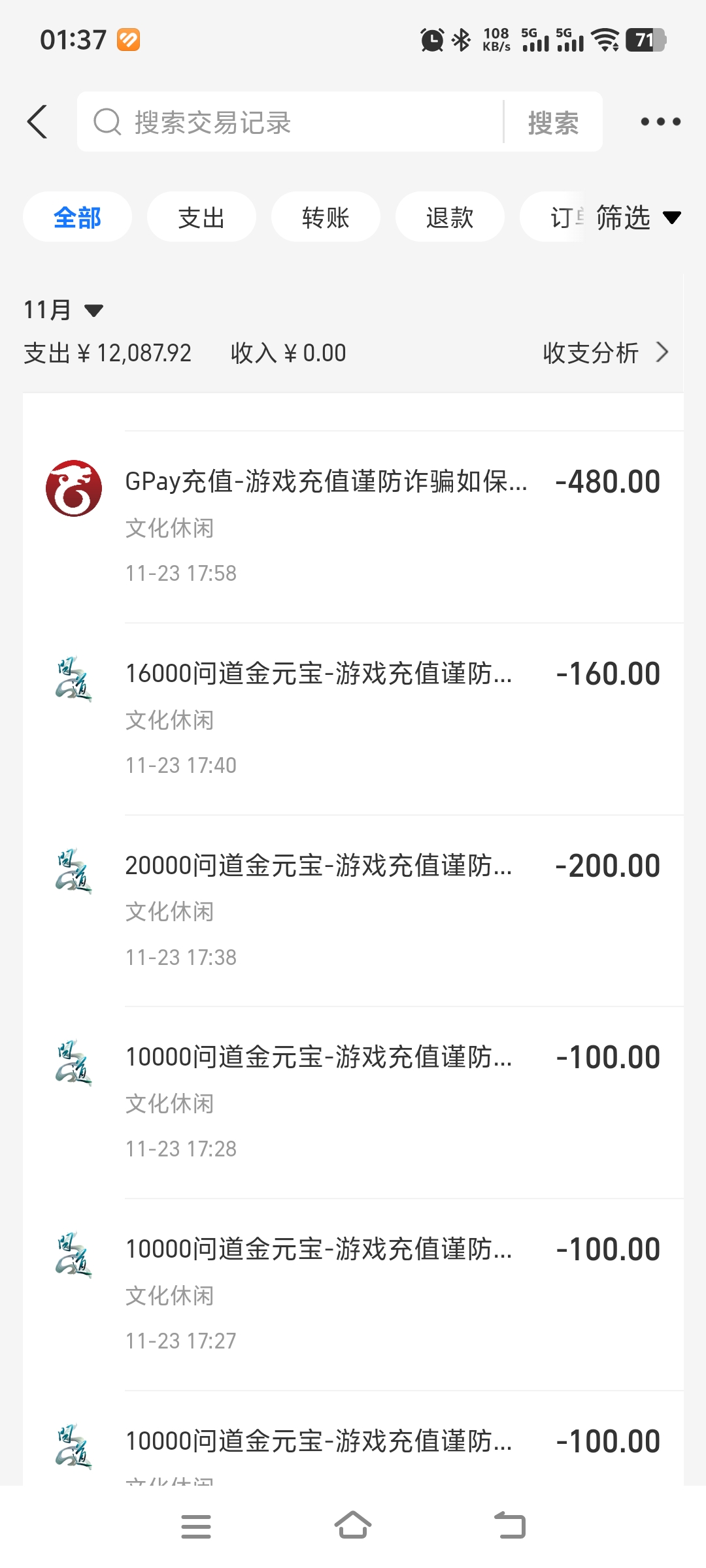This screenshot has height=1568, width=706.
Task: Go back using the top-left arrow
Action: pyautogui.click(x=38, y=122)
